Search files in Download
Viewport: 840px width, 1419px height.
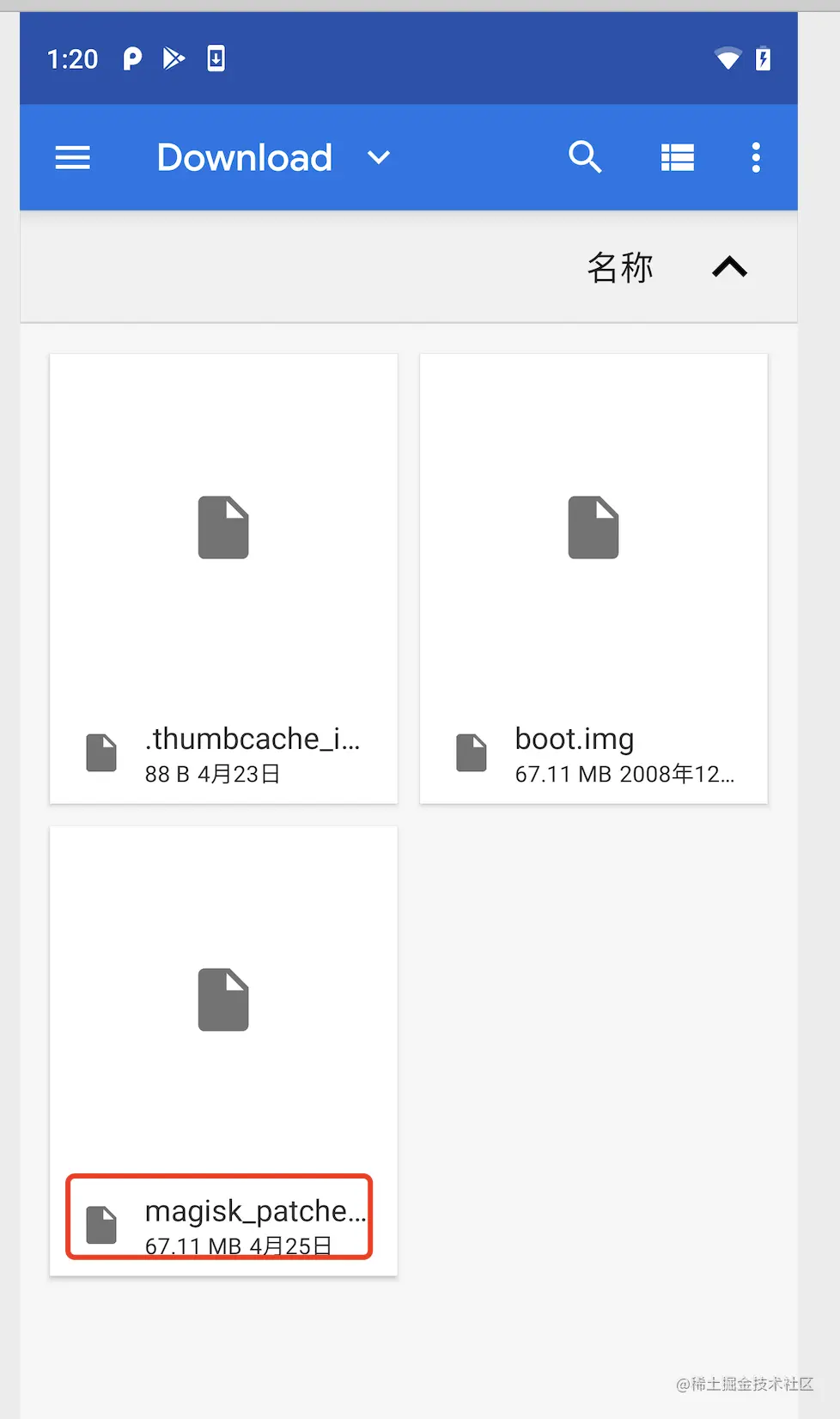click(585, 157)
